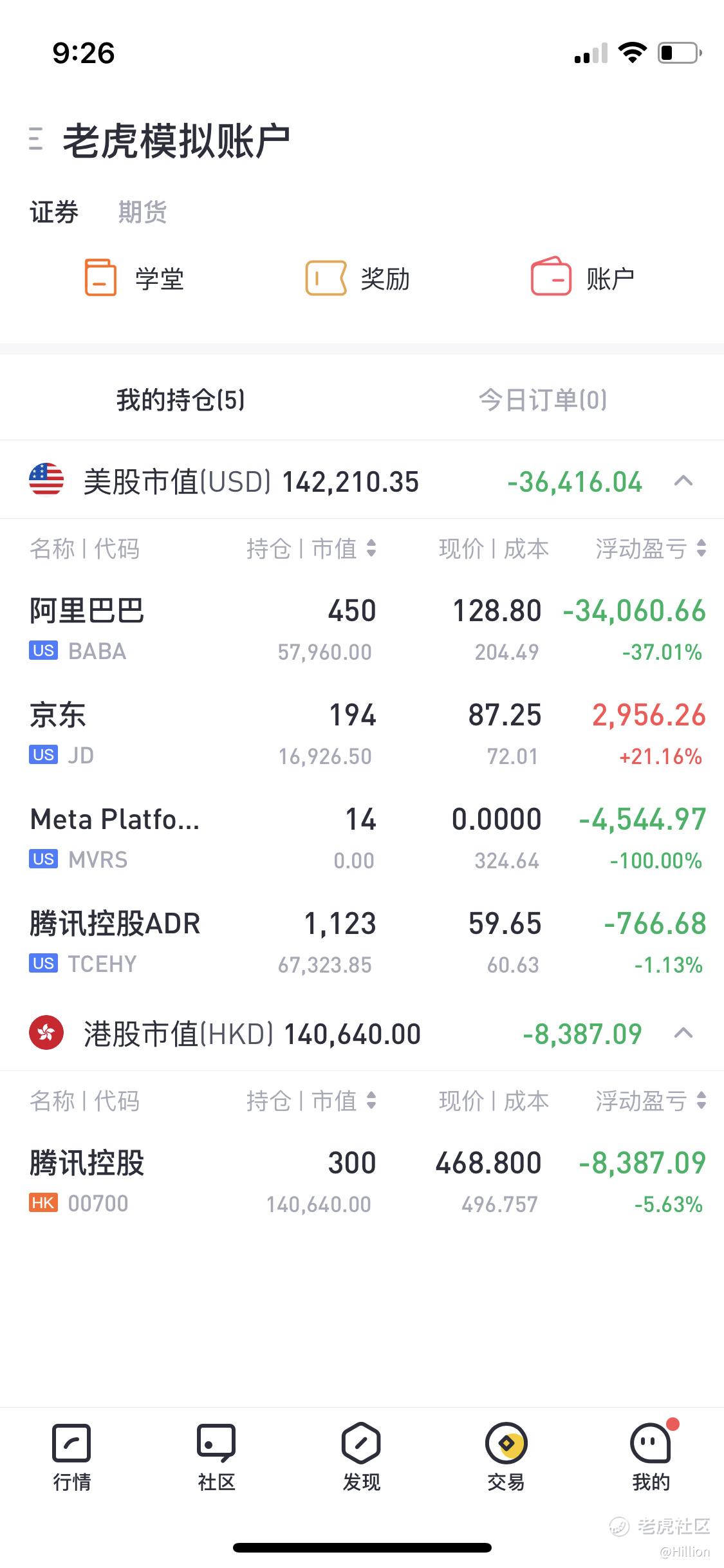Open 学堂 shortcut
This screenshot has height=1568, width=724.
[135, 278]
